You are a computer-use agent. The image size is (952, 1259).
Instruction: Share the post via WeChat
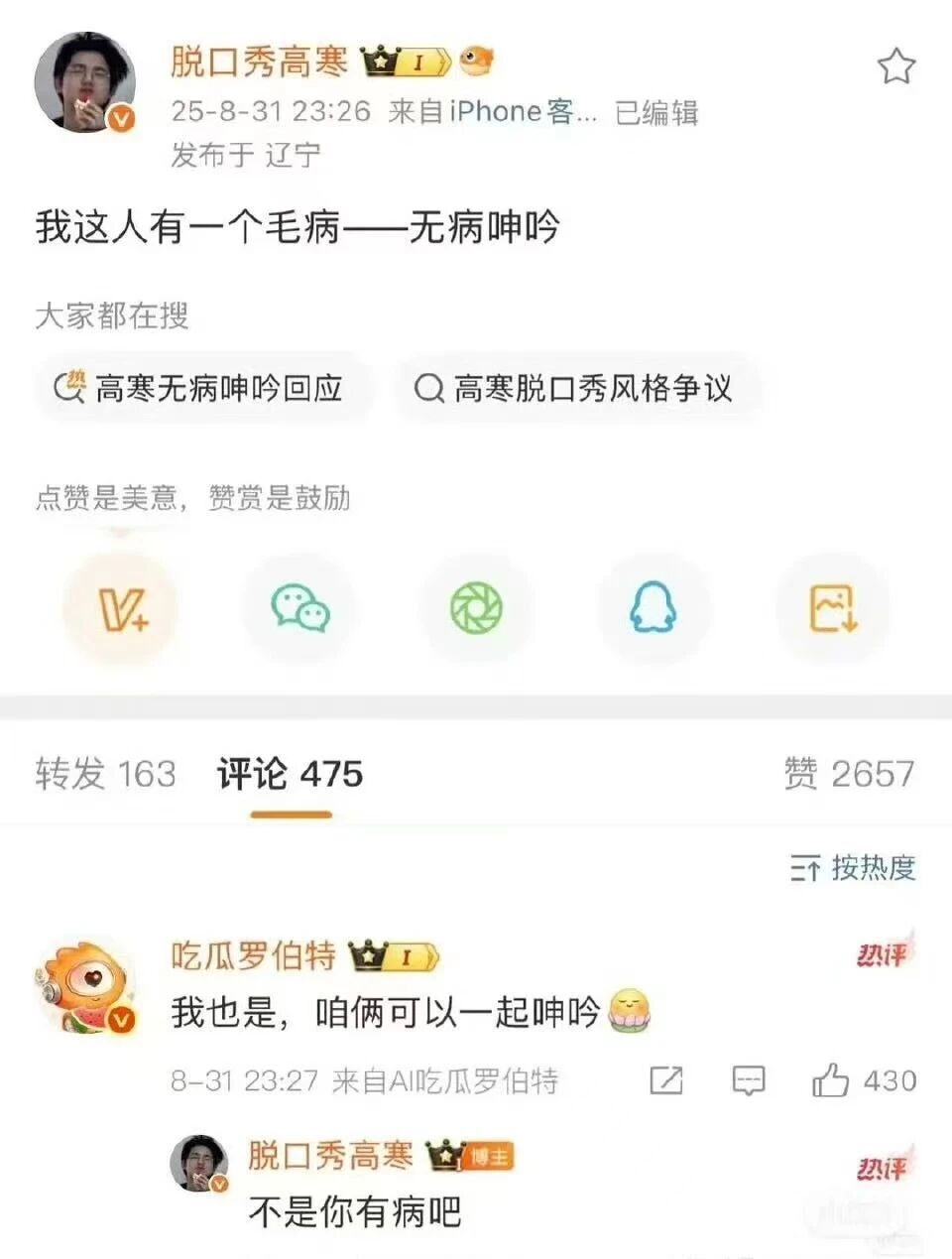click(x=299, y=609)
